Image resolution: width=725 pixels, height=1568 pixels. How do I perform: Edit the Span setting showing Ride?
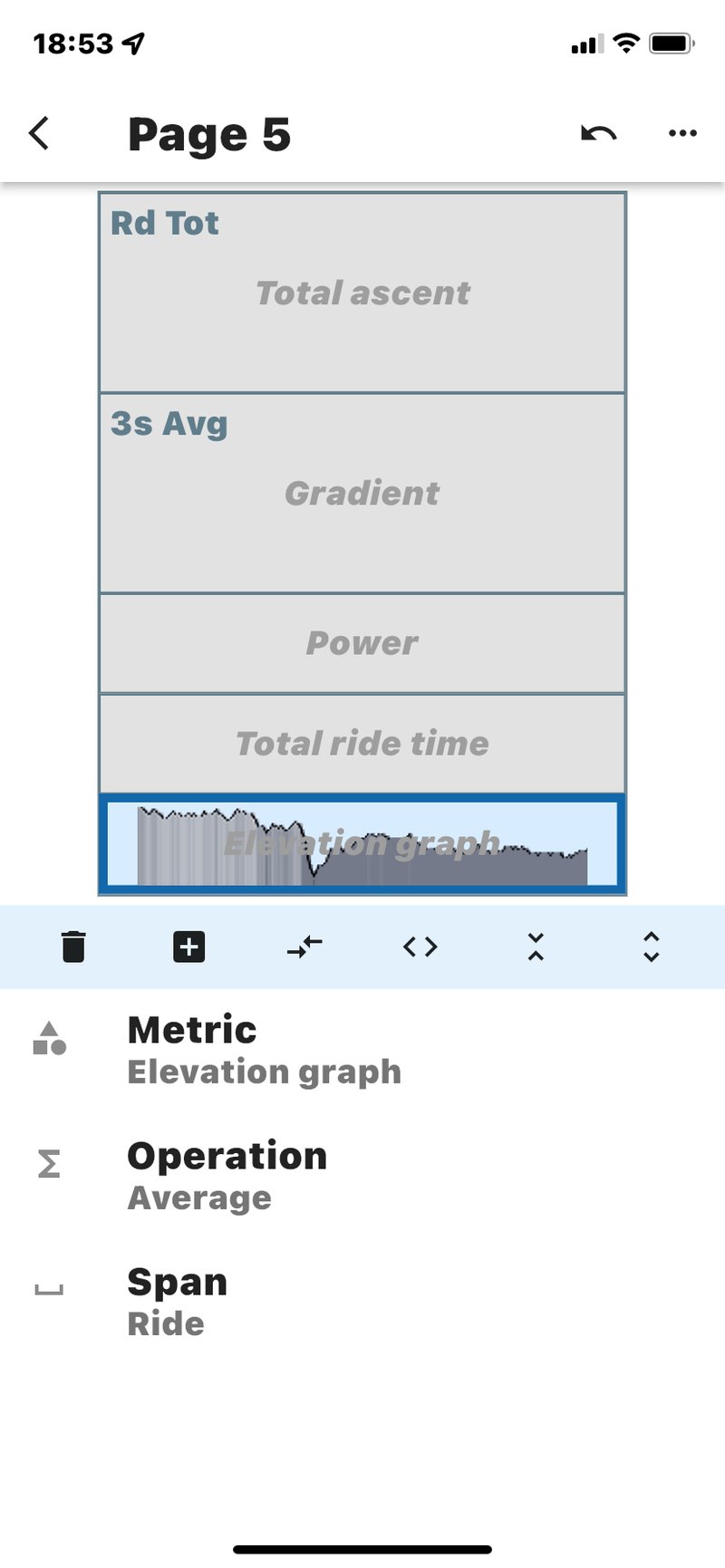click(177, 1303)
